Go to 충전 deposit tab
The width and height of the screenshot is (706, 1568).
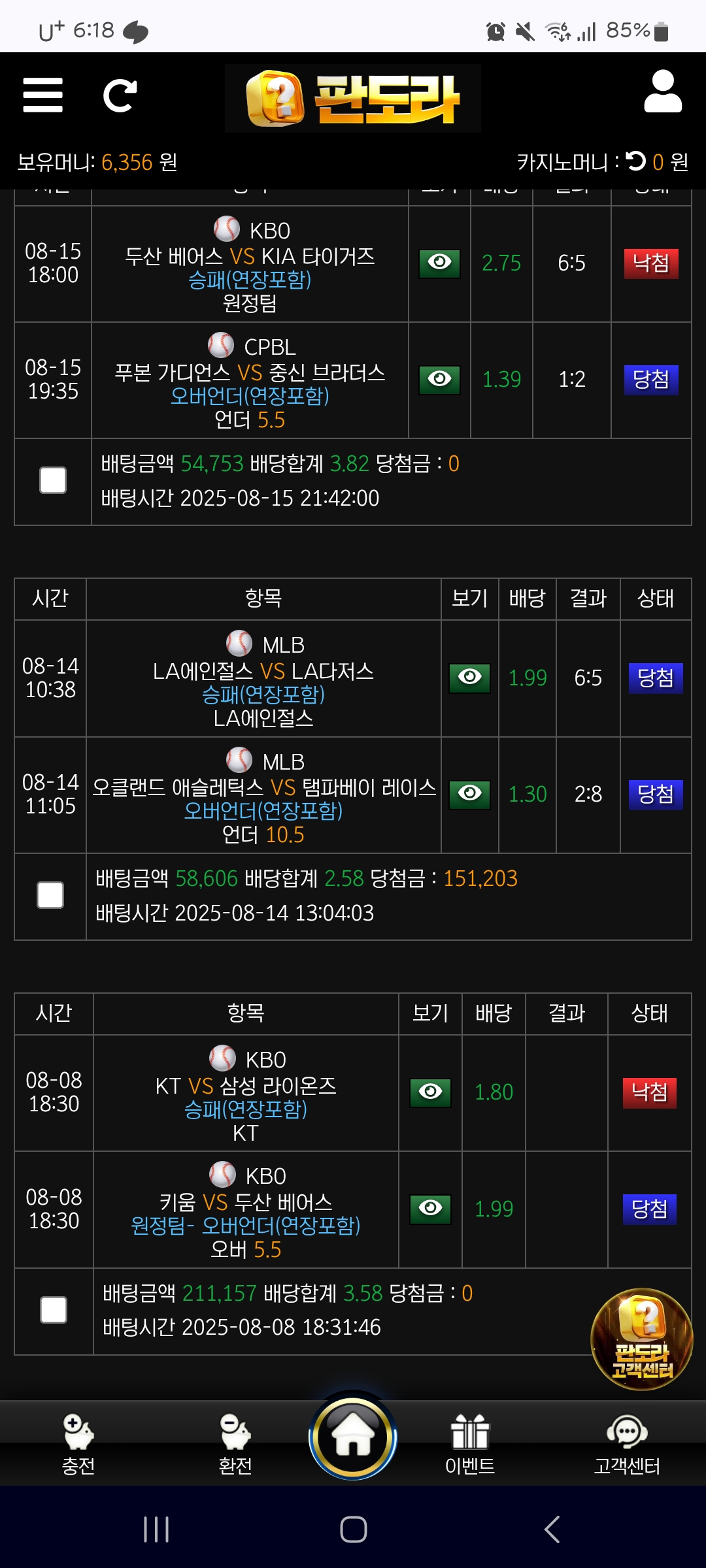tap(78, 1445)
